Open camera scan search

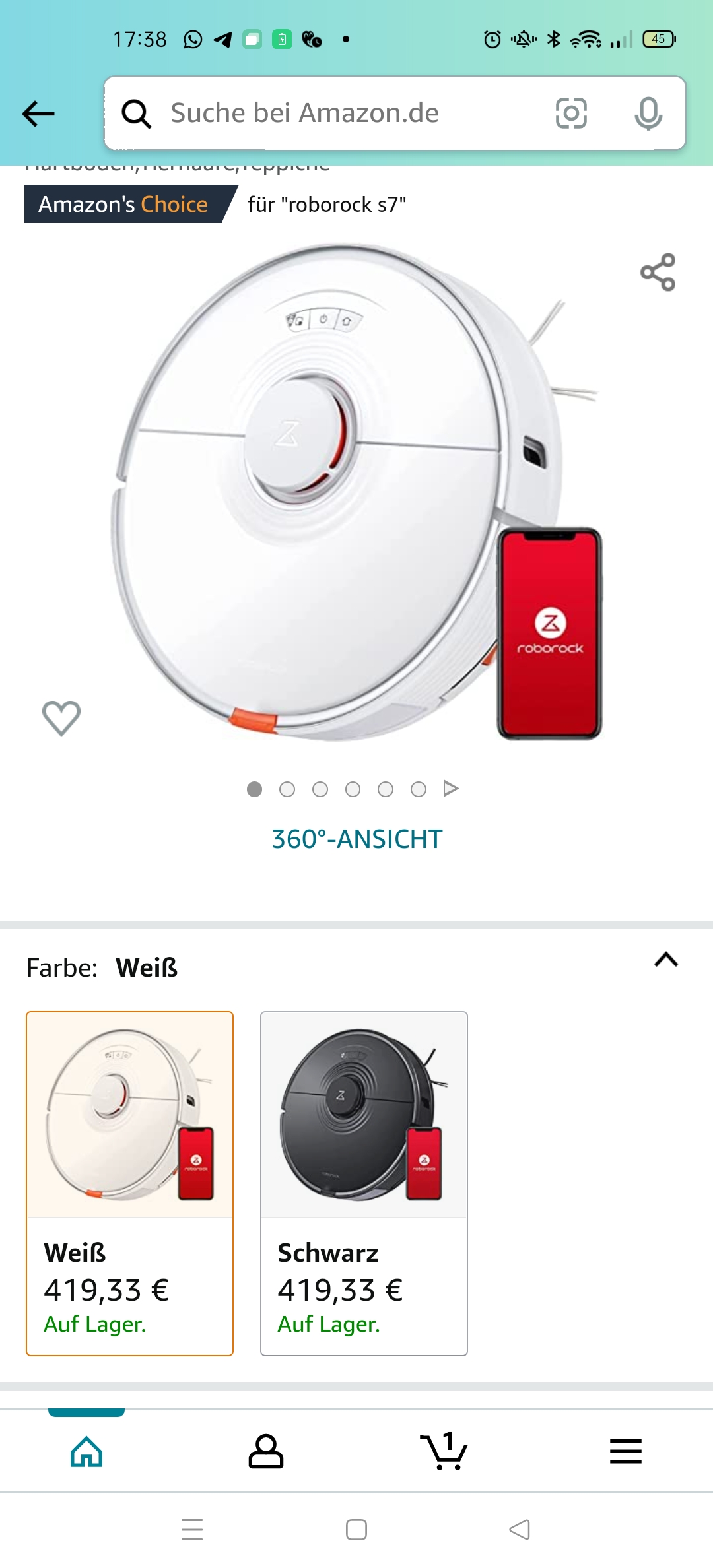tap(571, 114)
